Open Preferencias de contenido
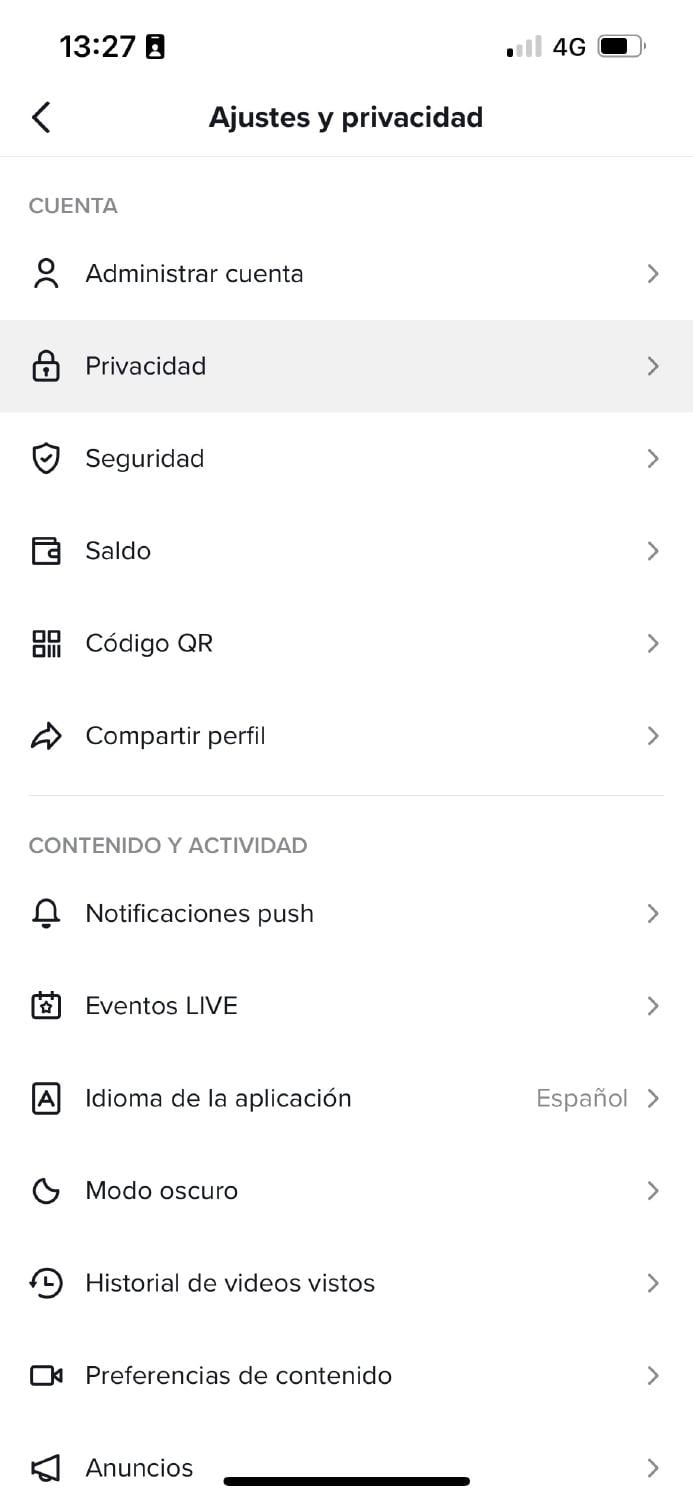The image size is (693, 1500). [346, 1376]
